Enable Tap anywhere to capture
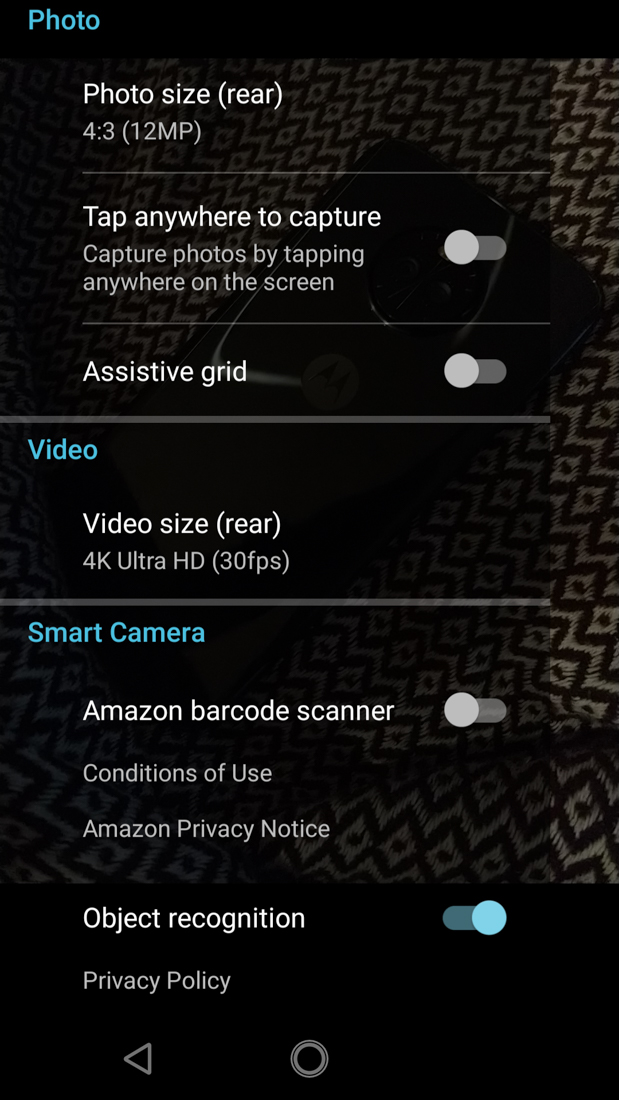Screen dimensions: 619x1100 tap(475, 248)
